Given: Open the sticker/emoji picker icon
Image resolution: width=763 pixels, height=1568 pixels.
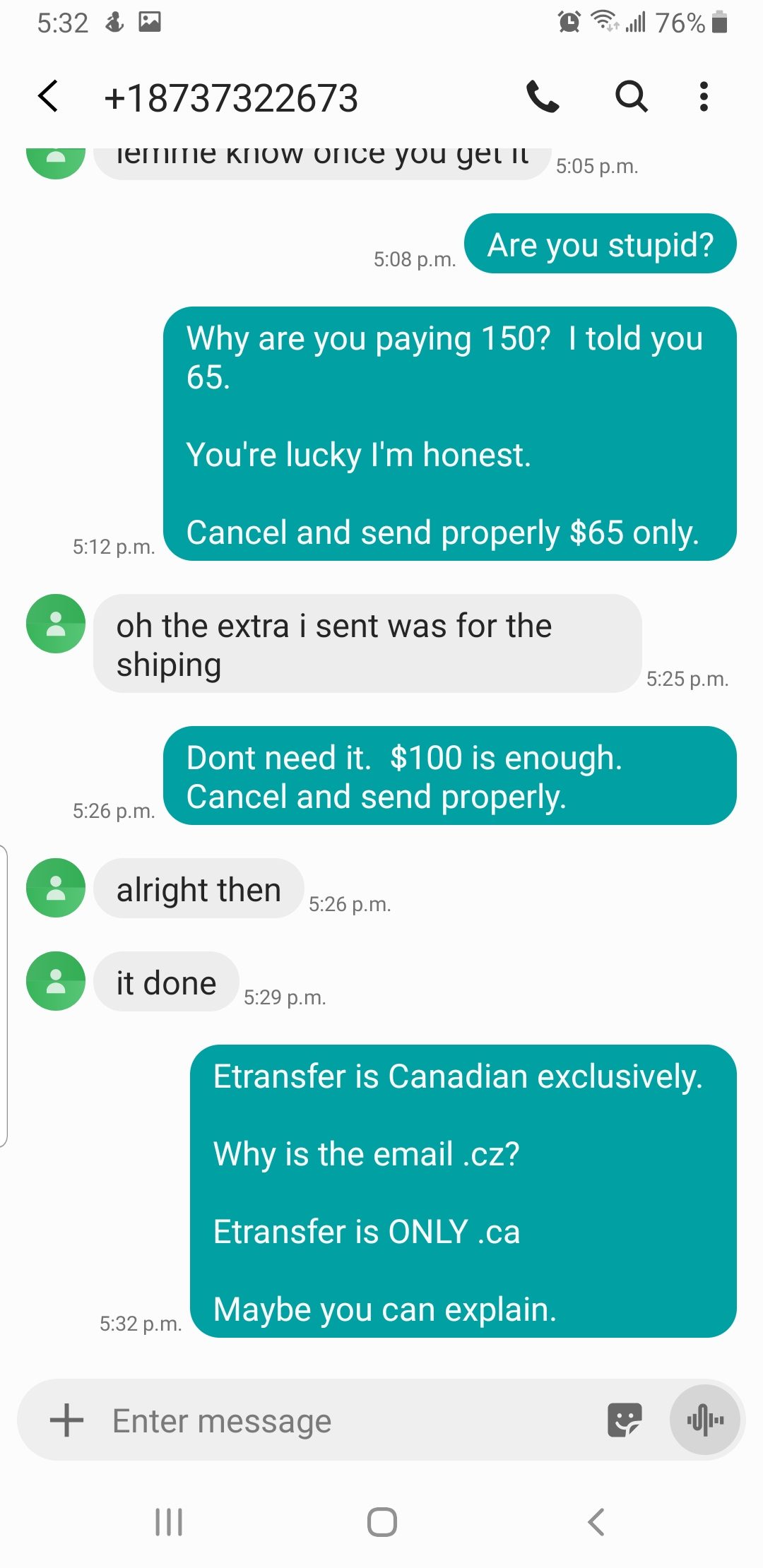Looking at the screenshot, I should [625, 1420].
